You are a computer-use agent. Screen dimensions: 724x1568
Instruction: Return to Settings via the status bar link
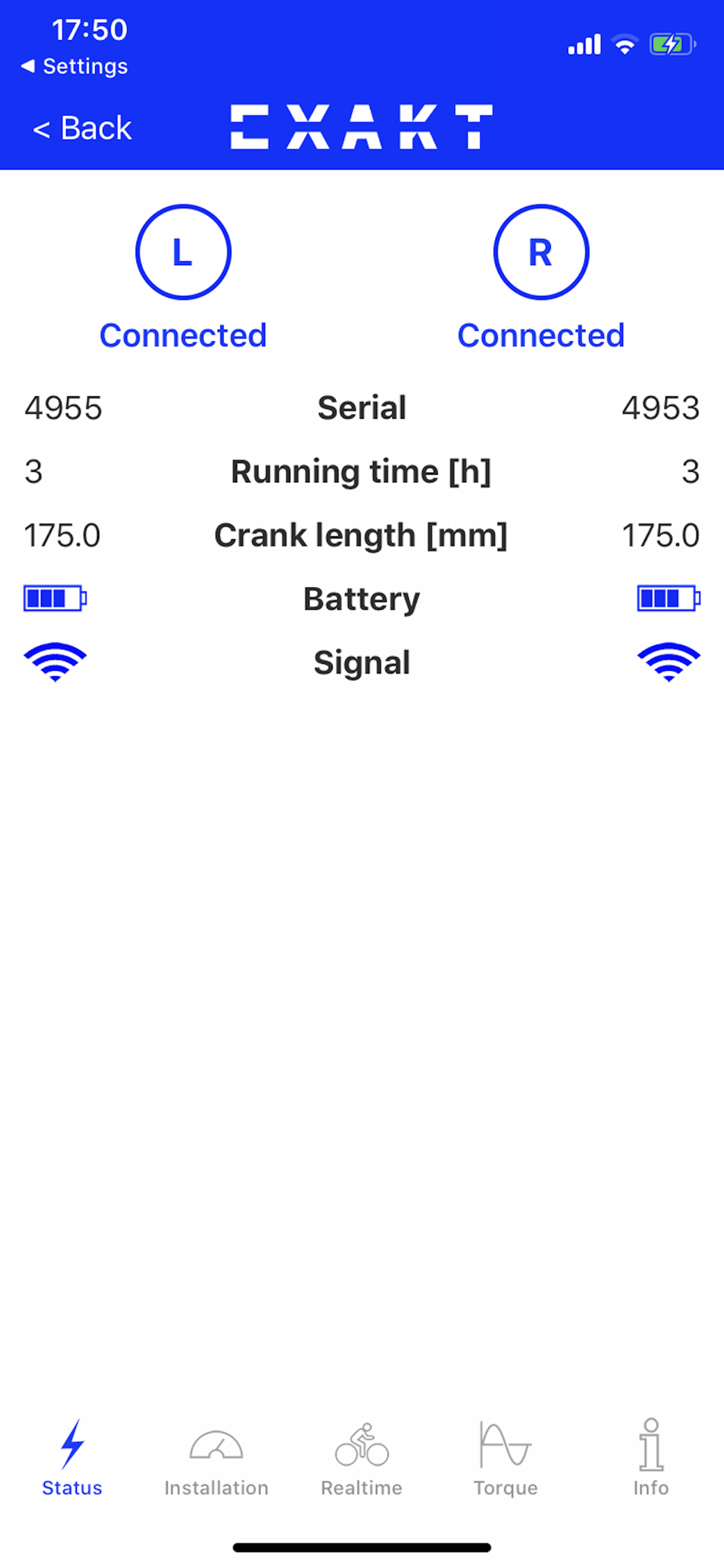coord(74,67)
